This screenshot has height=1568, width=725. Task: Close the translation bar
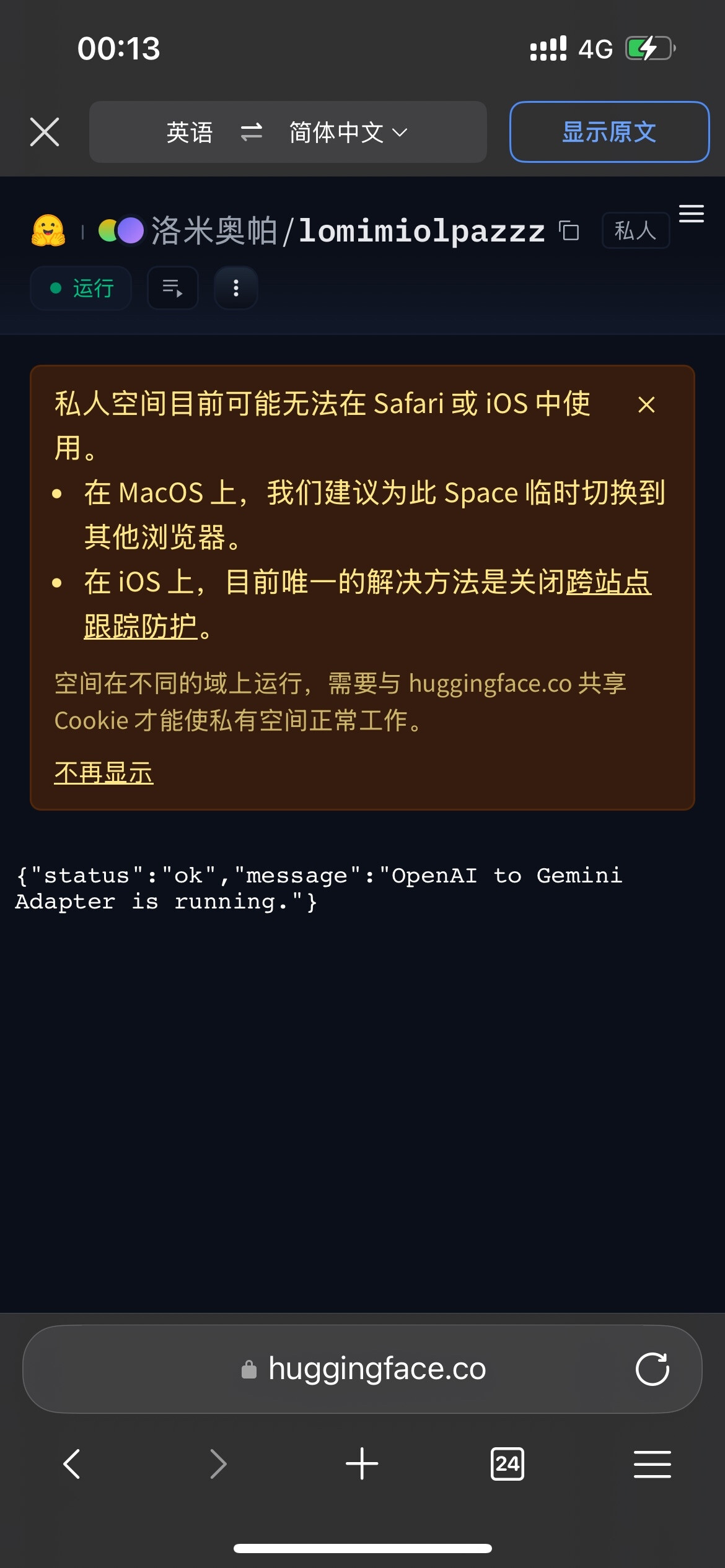[45, 132]
